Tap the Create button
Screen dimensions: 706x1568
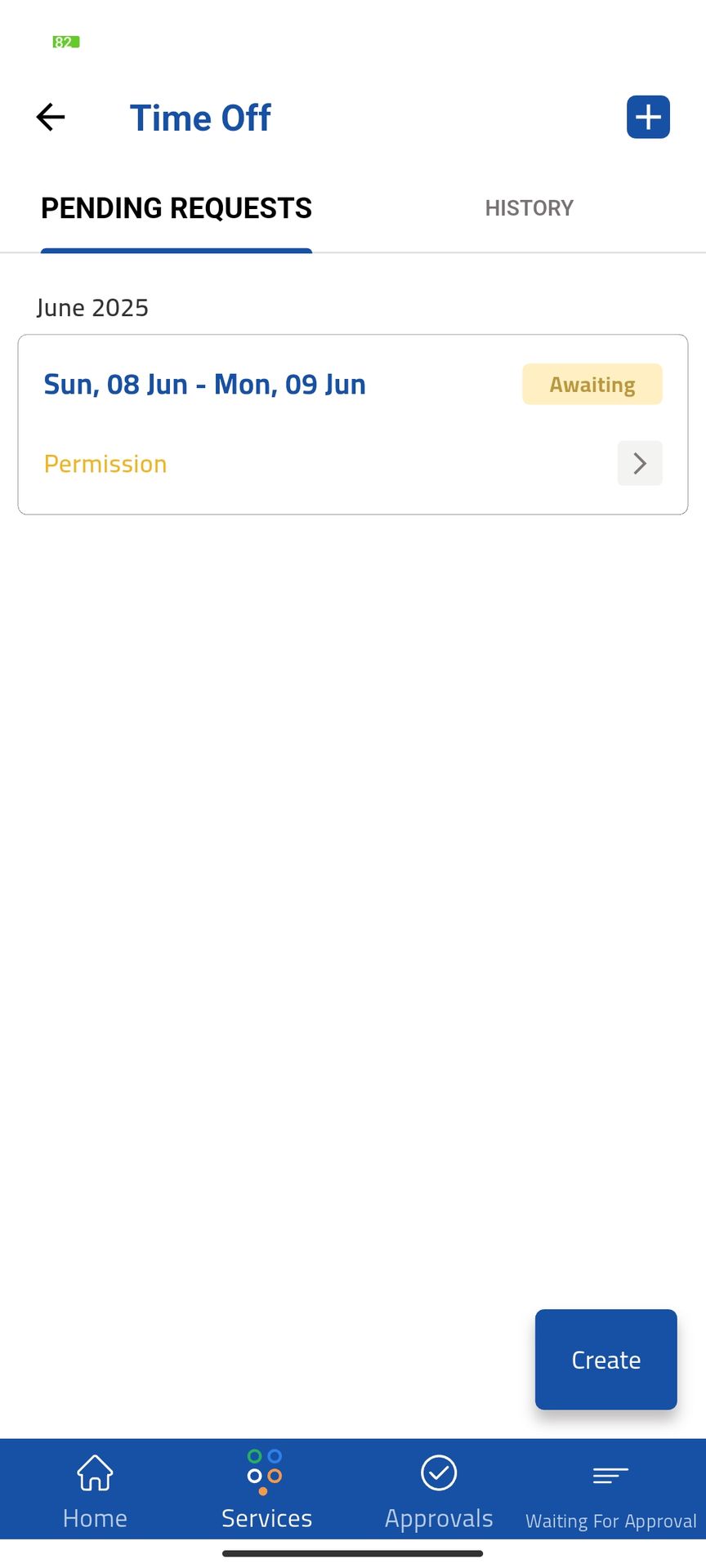(605, 1360)
